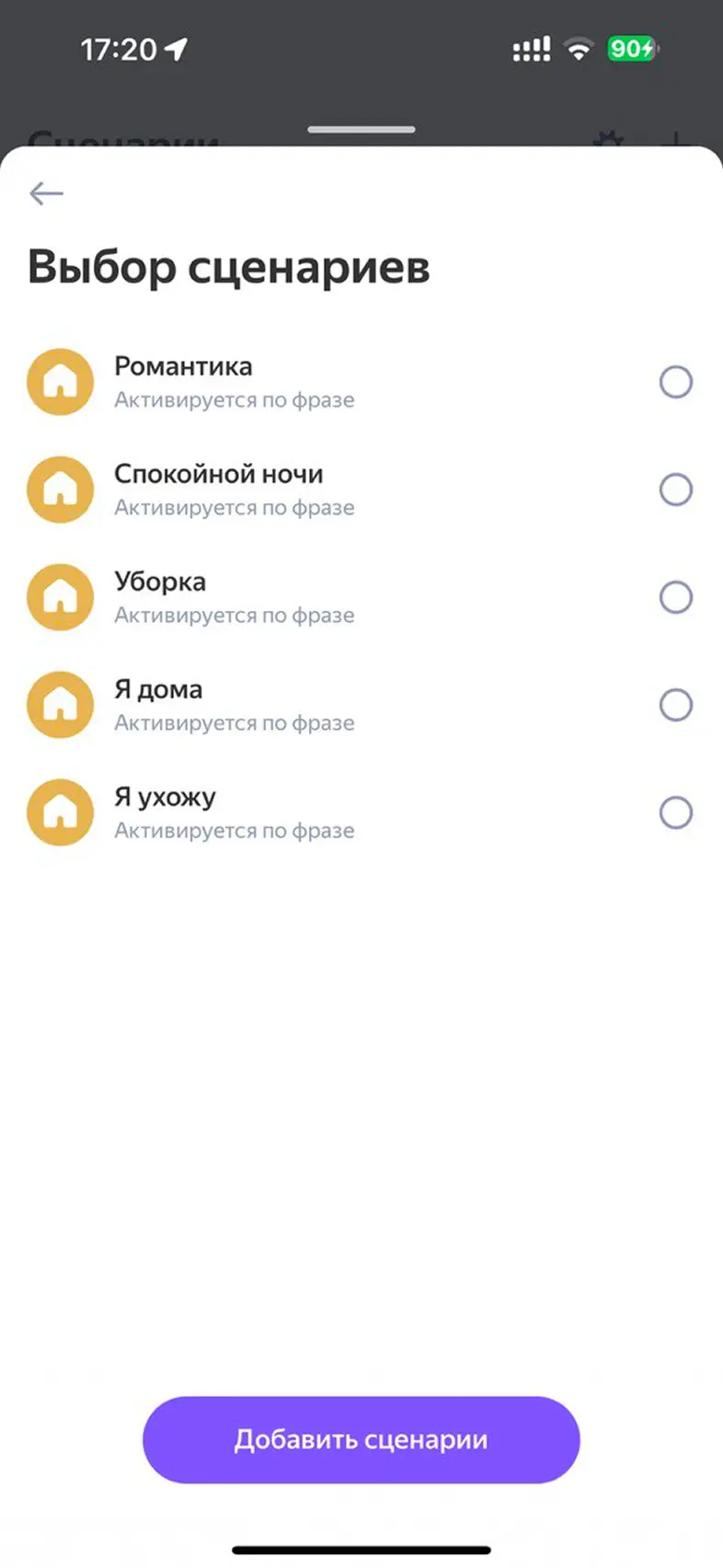Select the Романтика scenario
Viewport: 723px width, 1568px height.
tap(675, 382)
